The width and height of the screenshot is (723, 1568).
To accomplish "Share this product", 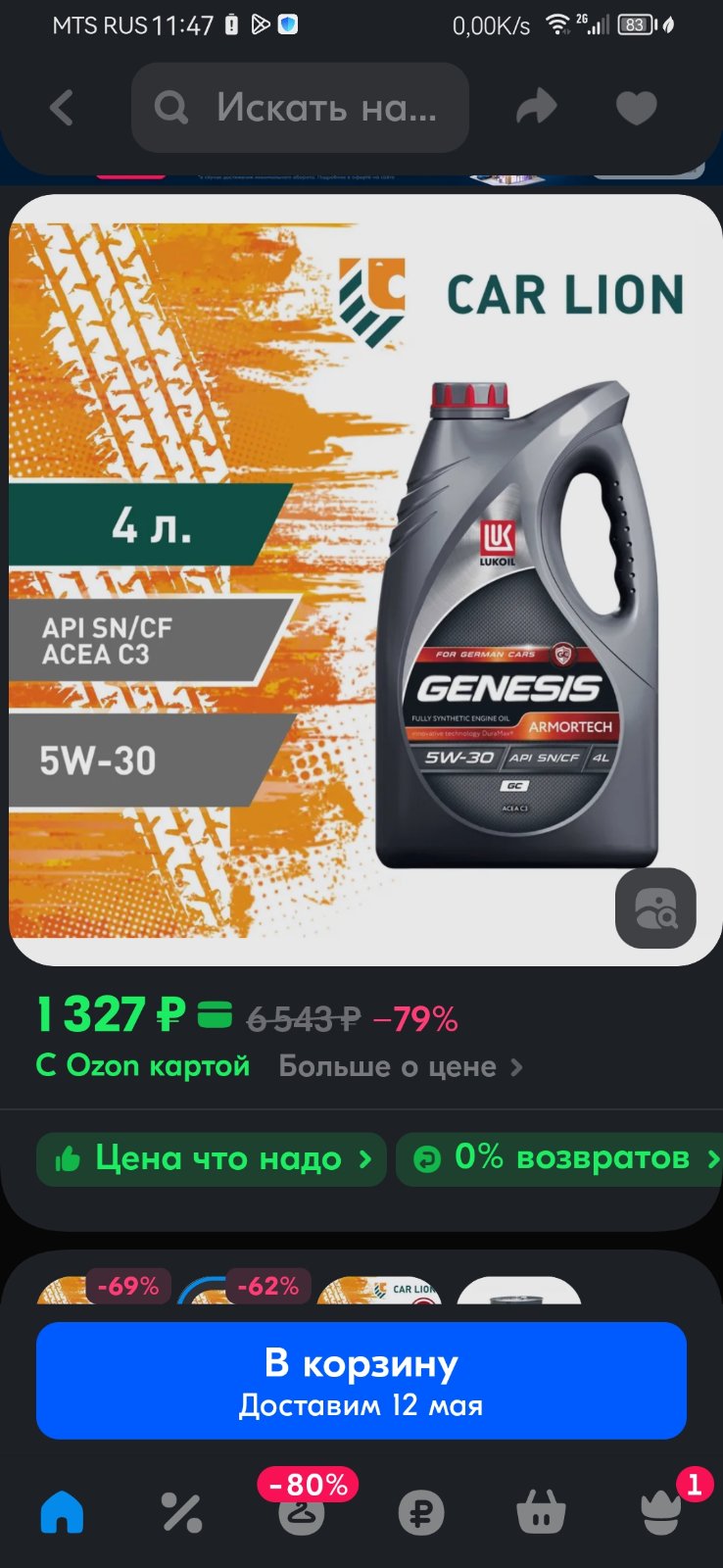I will (x=536, y=108).
